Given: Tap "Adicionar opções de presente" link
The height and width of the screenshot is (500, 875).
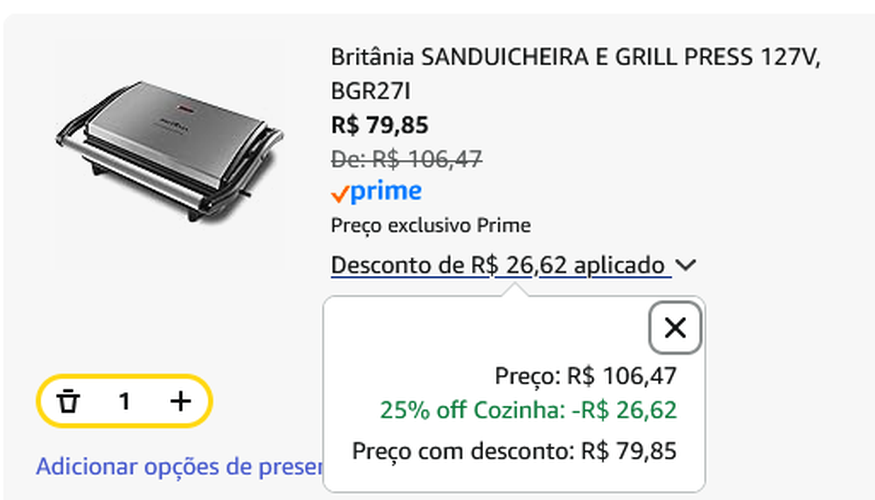Looking at the screenshot, I should coord(179,466).
